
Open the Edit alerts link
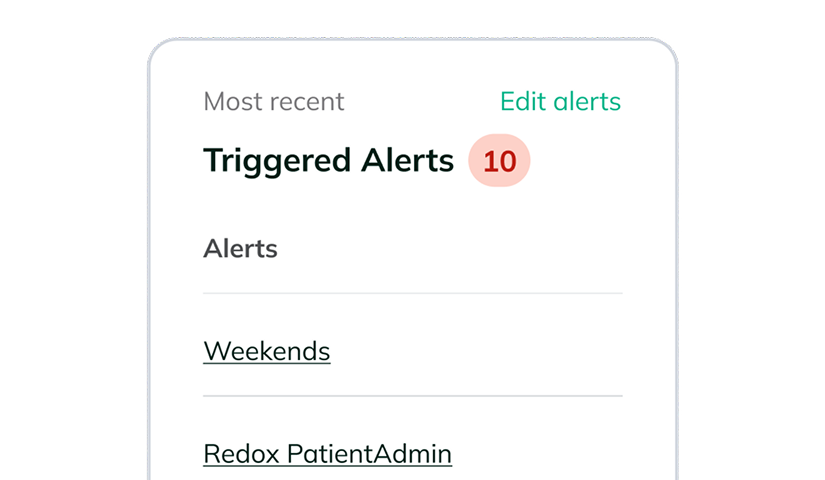point(560,102)
